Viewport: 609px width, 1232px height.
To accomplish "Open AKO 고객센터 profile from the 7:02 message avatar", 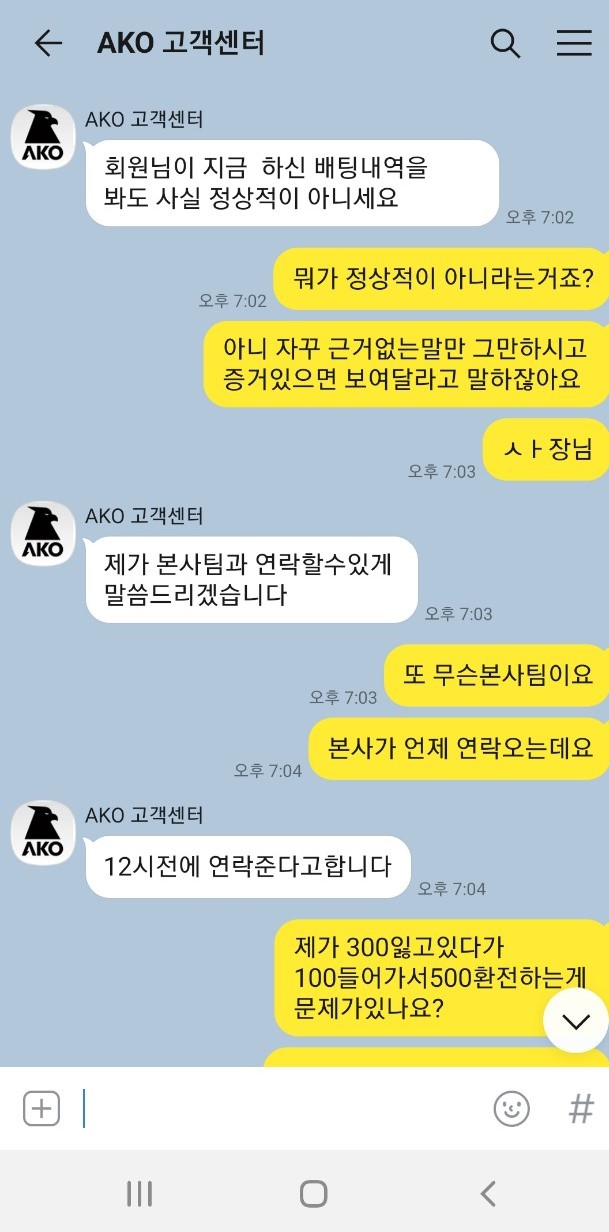I will pyautogui.click(x=43, y=136).
